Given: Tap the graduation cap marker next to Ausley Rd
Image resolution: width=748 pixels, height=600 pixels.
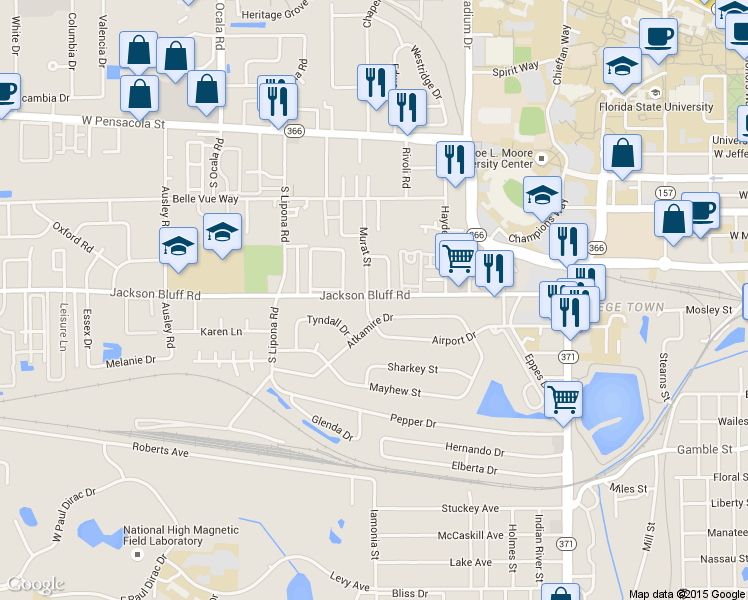Looking at the screenshot, I should 179,247.
